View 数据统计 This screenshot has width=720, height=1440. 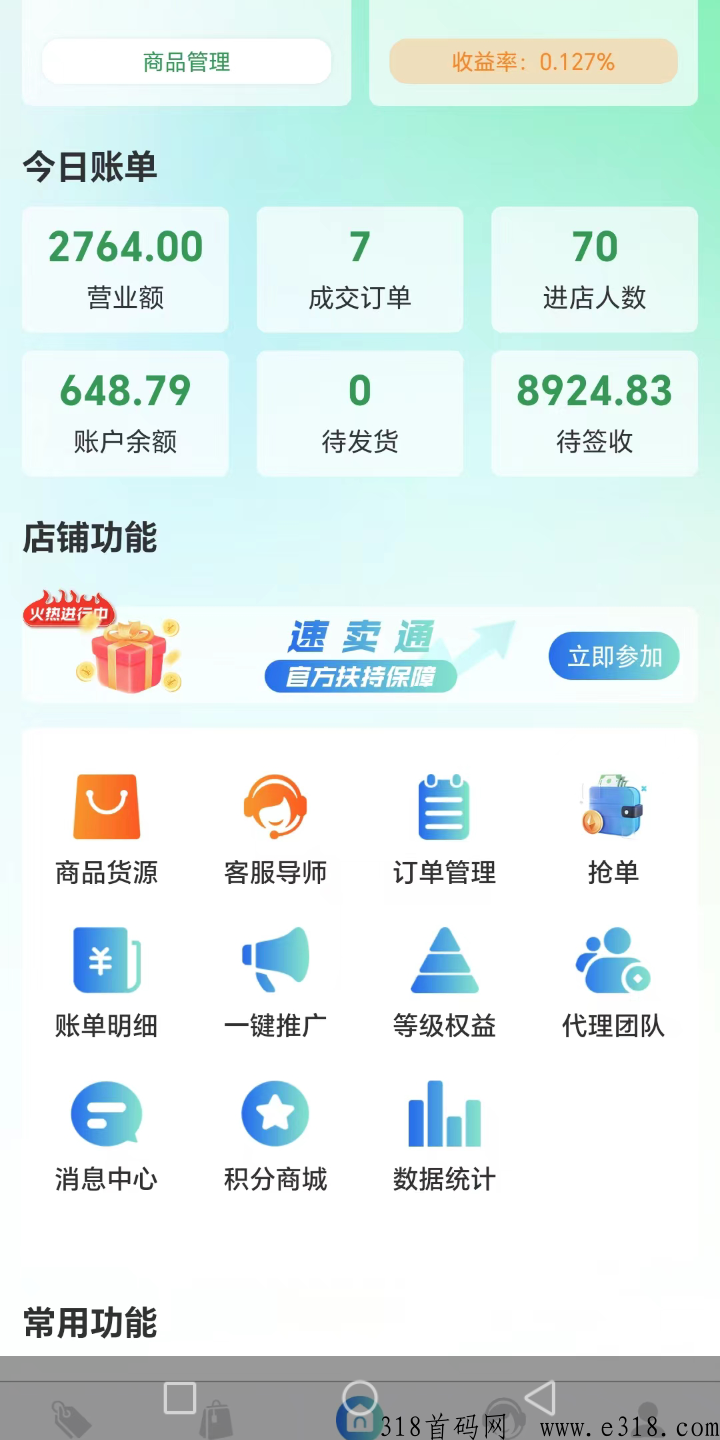pyautogui.click(x=444, y=1135)
